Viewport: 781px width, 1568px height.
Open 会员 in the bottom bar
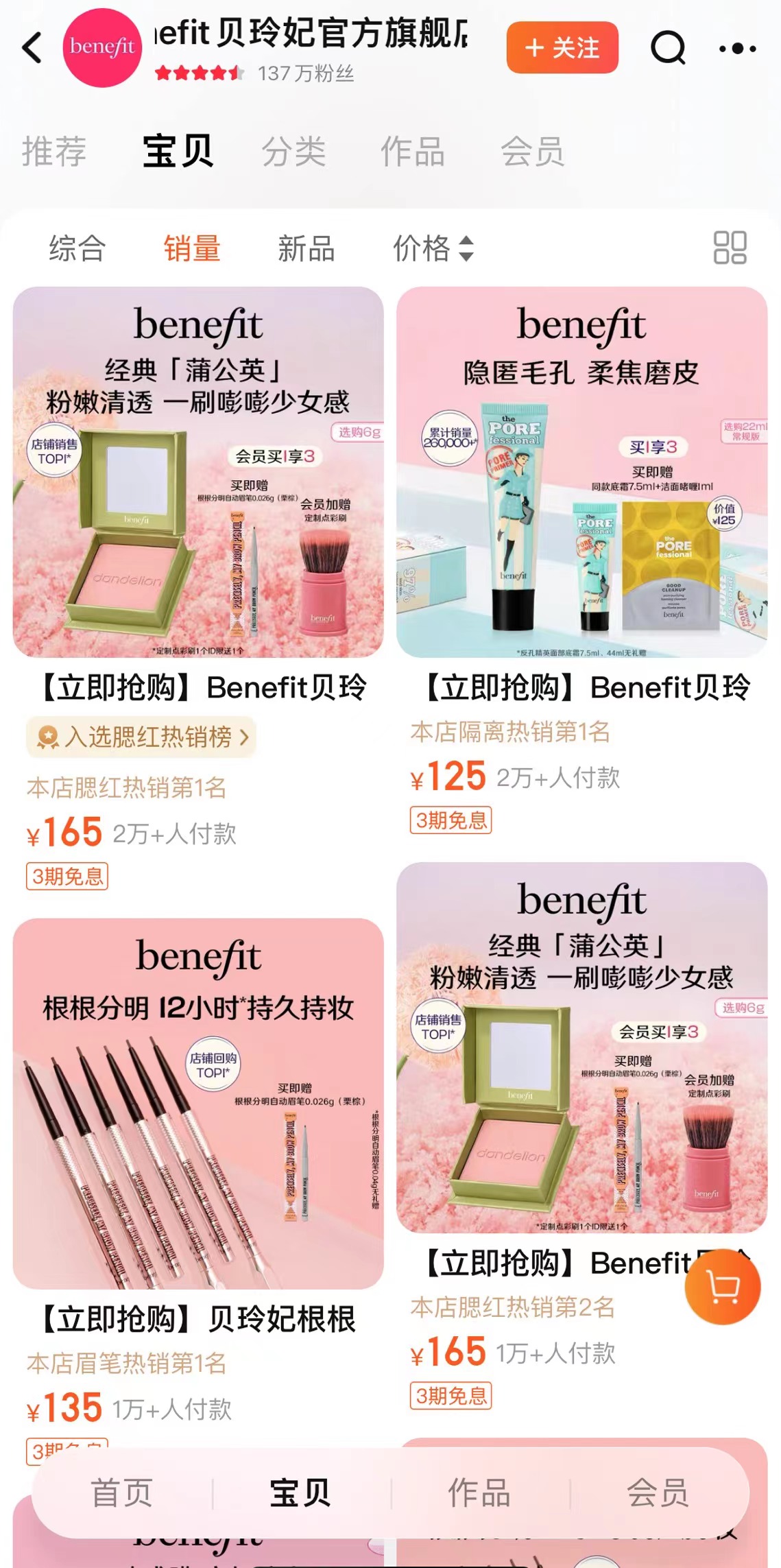(658, 1493)
